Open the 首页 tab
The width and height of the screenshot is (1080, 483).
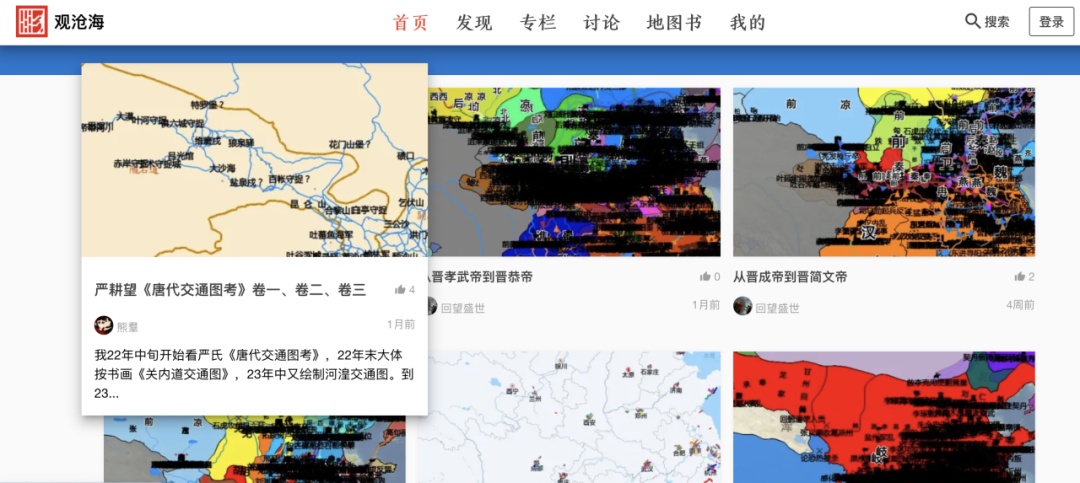[x=411, y=23]
